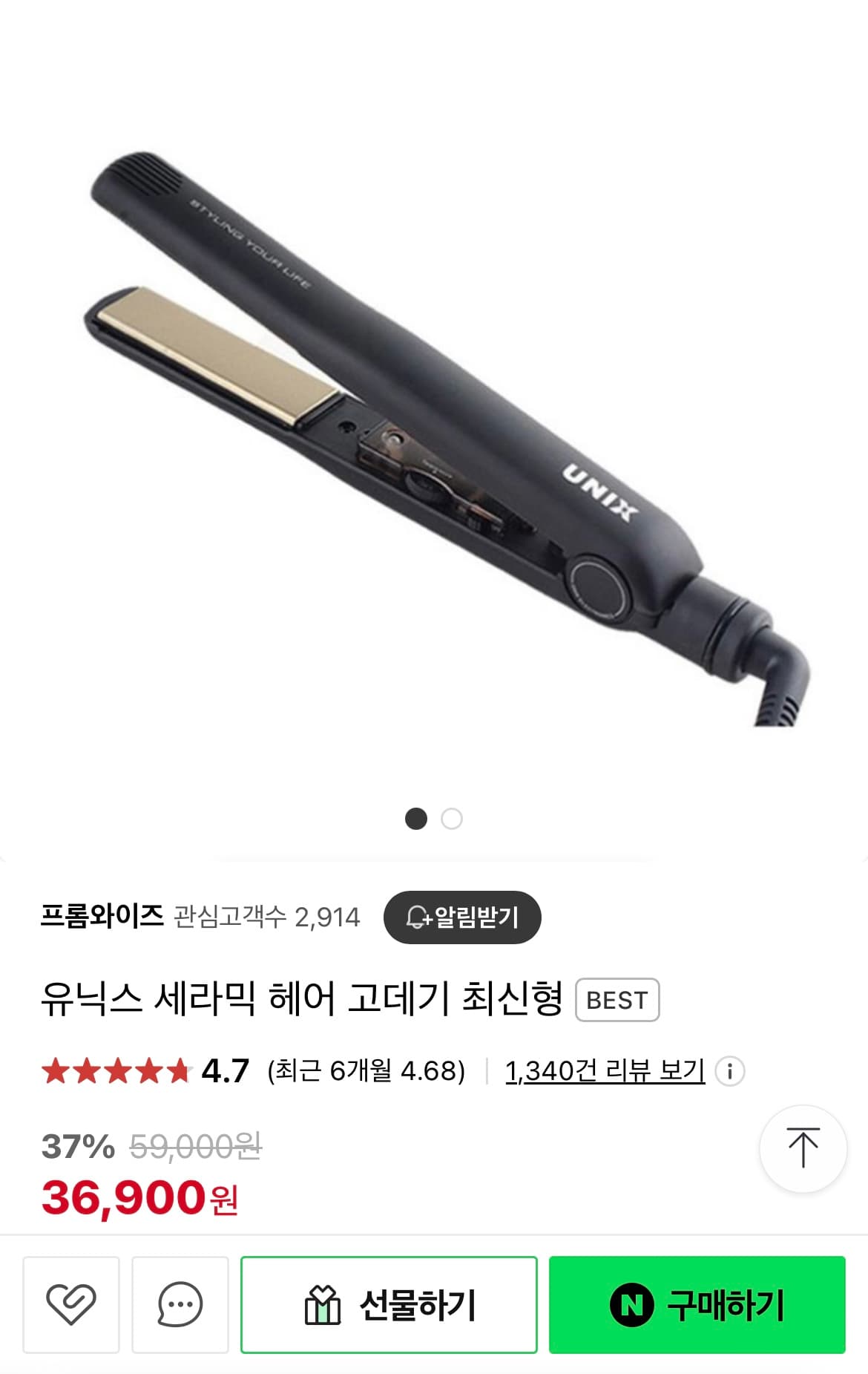Tap the scroll-to-top arrow icon
The image size is (868, 1374).
pyautogui.click(x=802, y=1148)
